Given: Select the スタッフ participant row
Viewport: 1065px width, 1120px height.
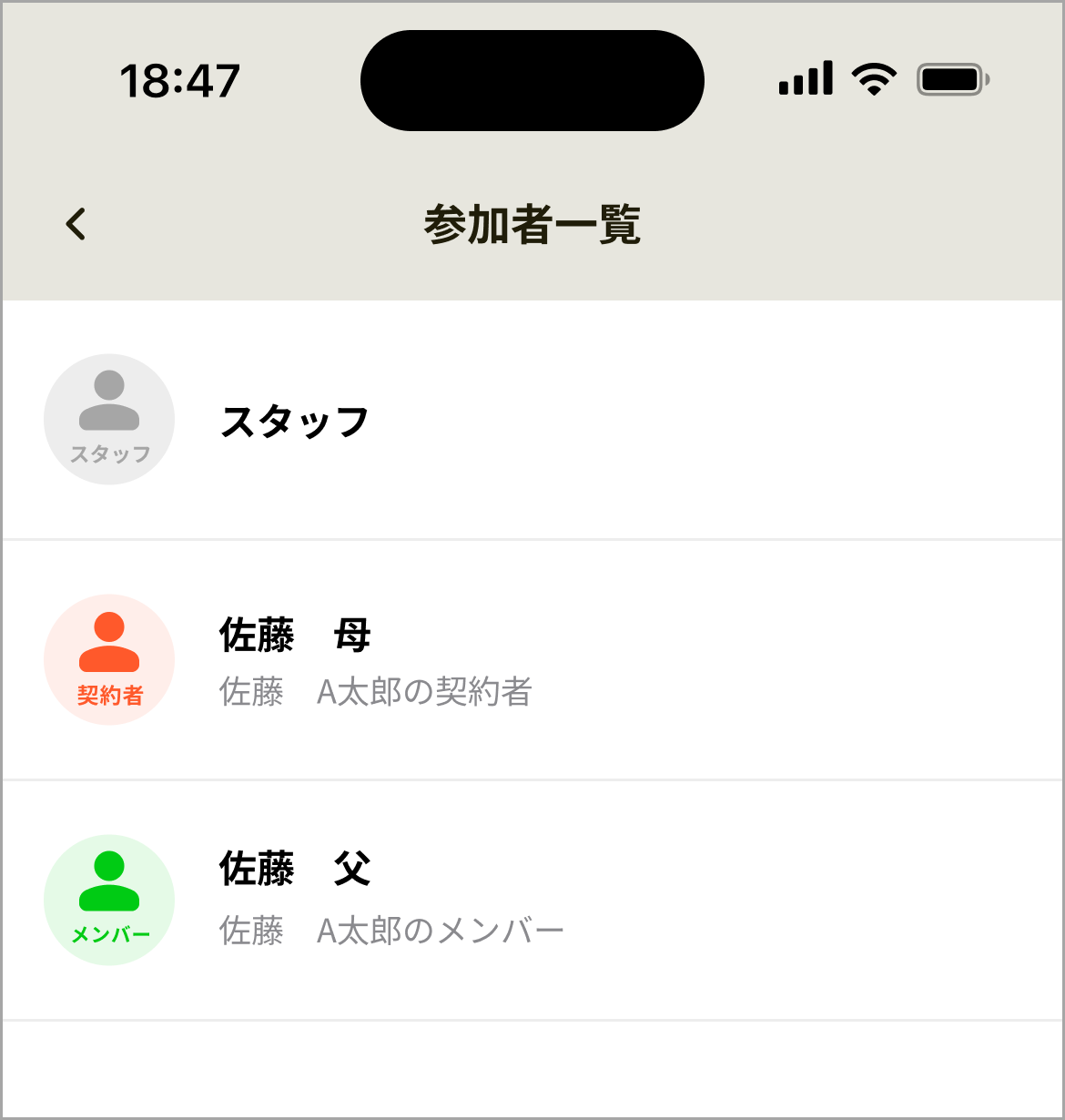Looking at the screenshot, I should coord(532,419).
